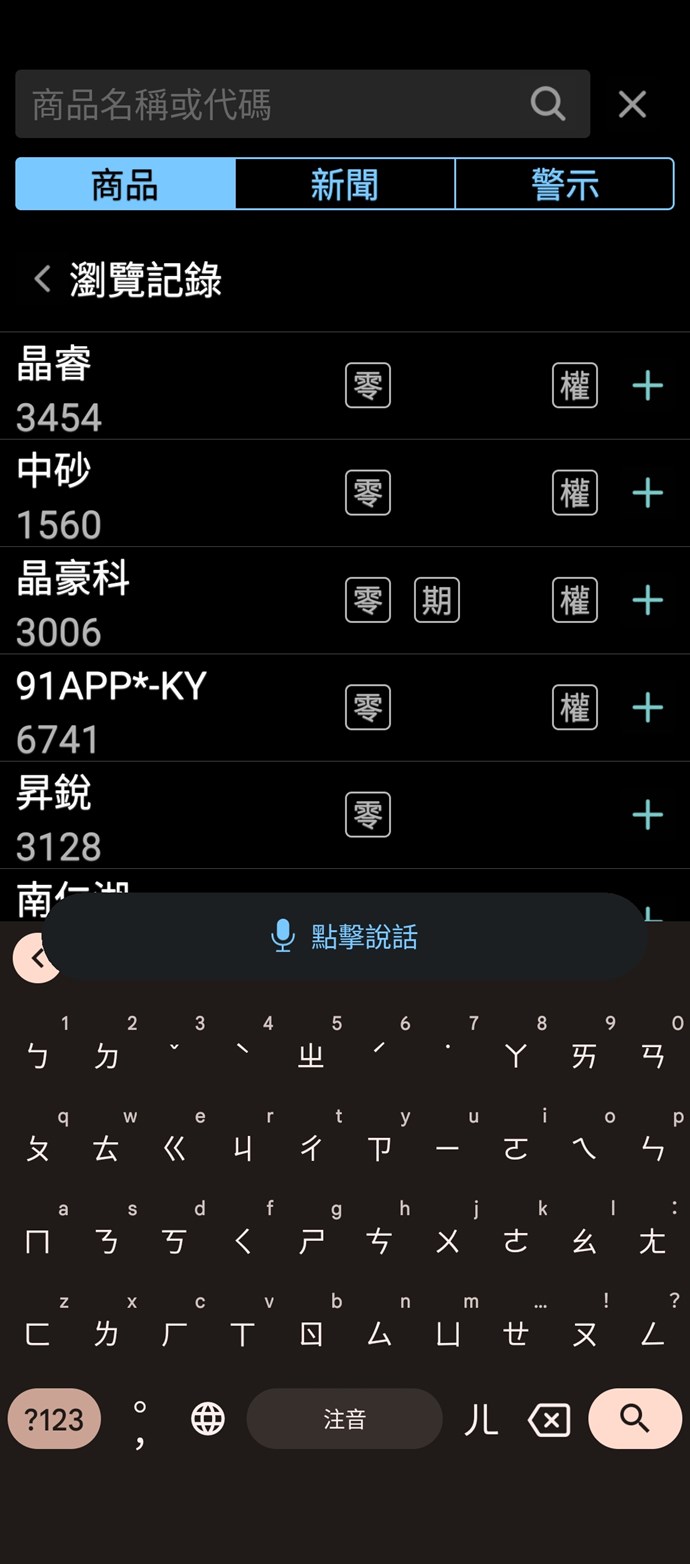690x1564 pixels.
Task: Go back from 瀏覽記錄
Action: pos(42,279)
